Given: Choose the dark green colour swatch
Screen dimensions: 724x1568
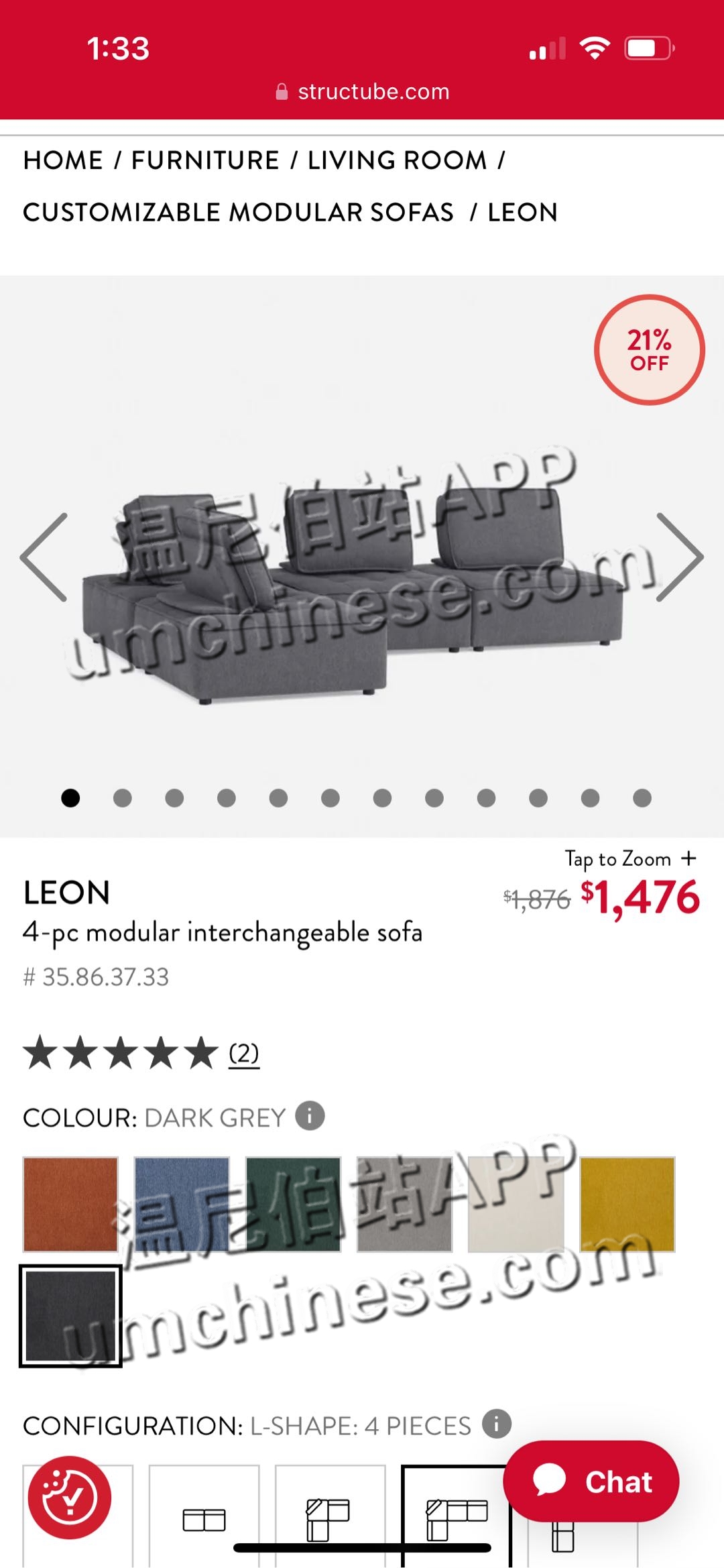Looking at the screenshot, I should coord(293,1204).
